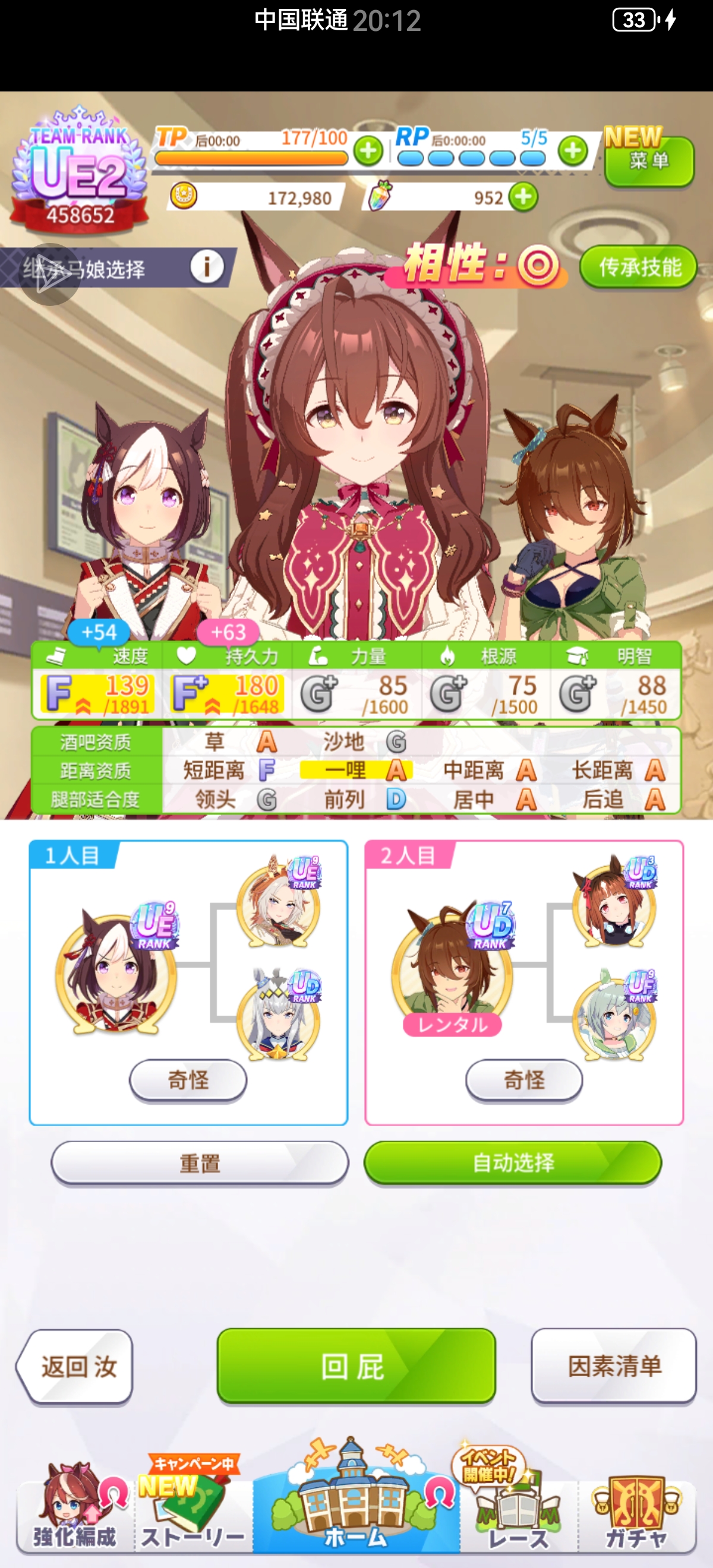This screenshot has height=1568, width=713.
Task: Confirm with the green 回屁 button
Action: click(356, 1367)
